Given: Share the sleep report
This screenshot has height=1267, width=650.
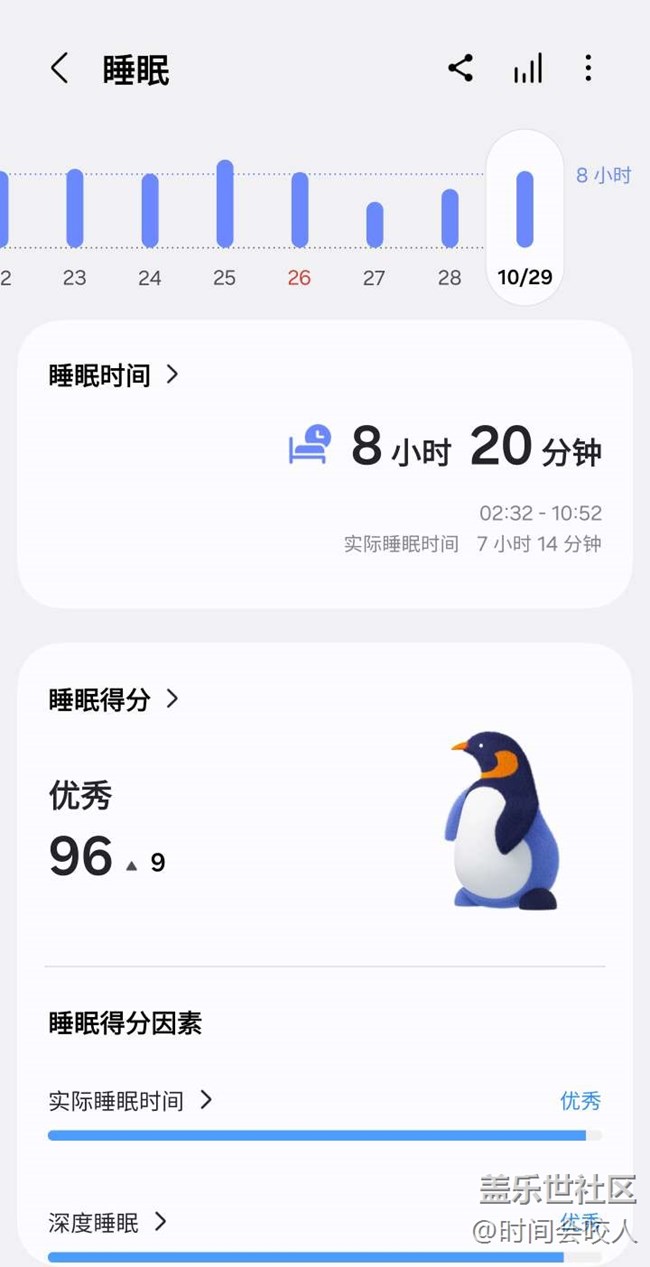Looking at the screenshot, I should click(x=460, y=69).
